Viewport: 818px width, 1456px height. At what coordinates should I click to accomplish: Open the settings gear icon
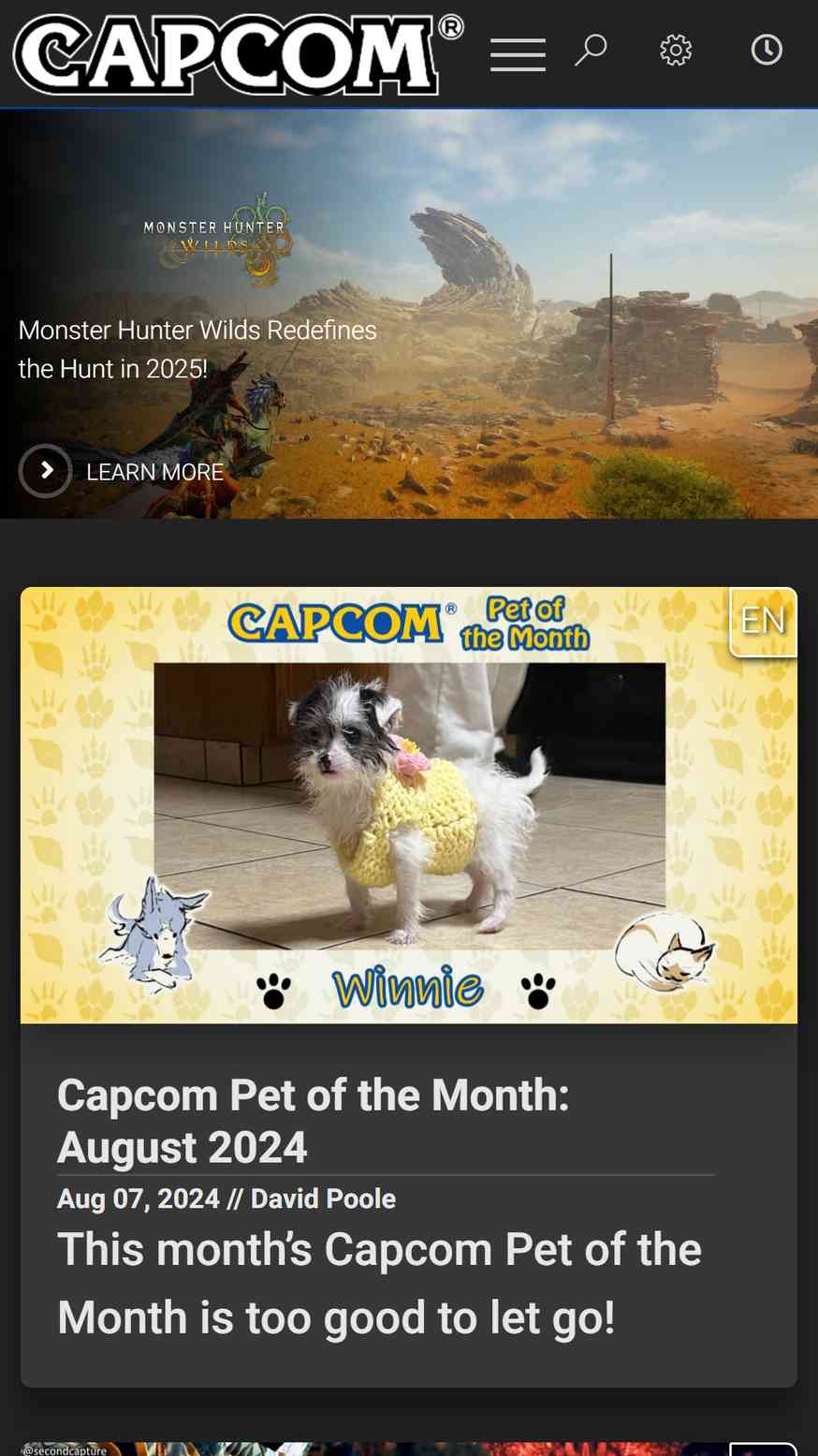point(676,50)
